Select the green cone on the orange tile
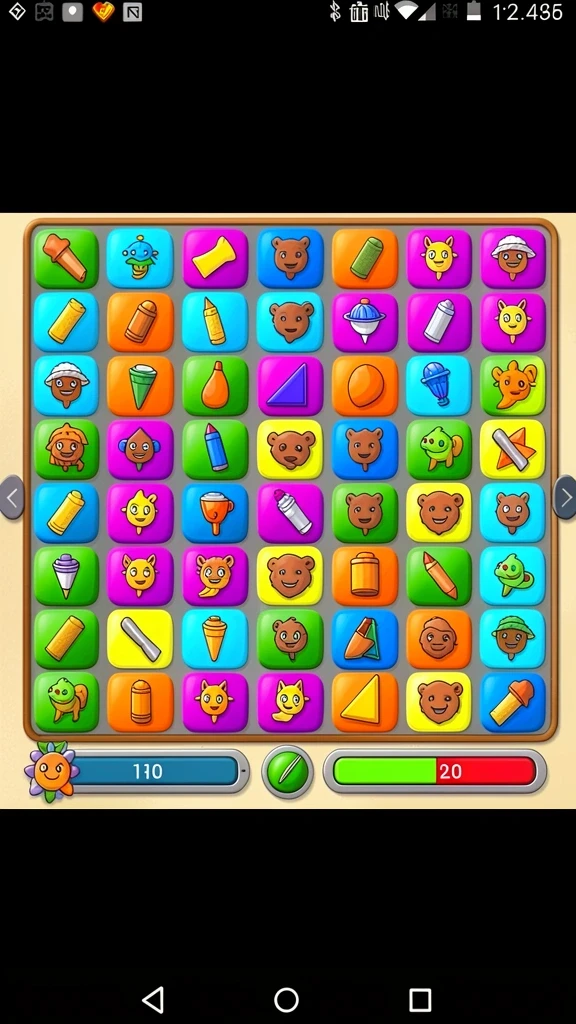This screenshot has height=1024, width=576. tap(140, 385)
